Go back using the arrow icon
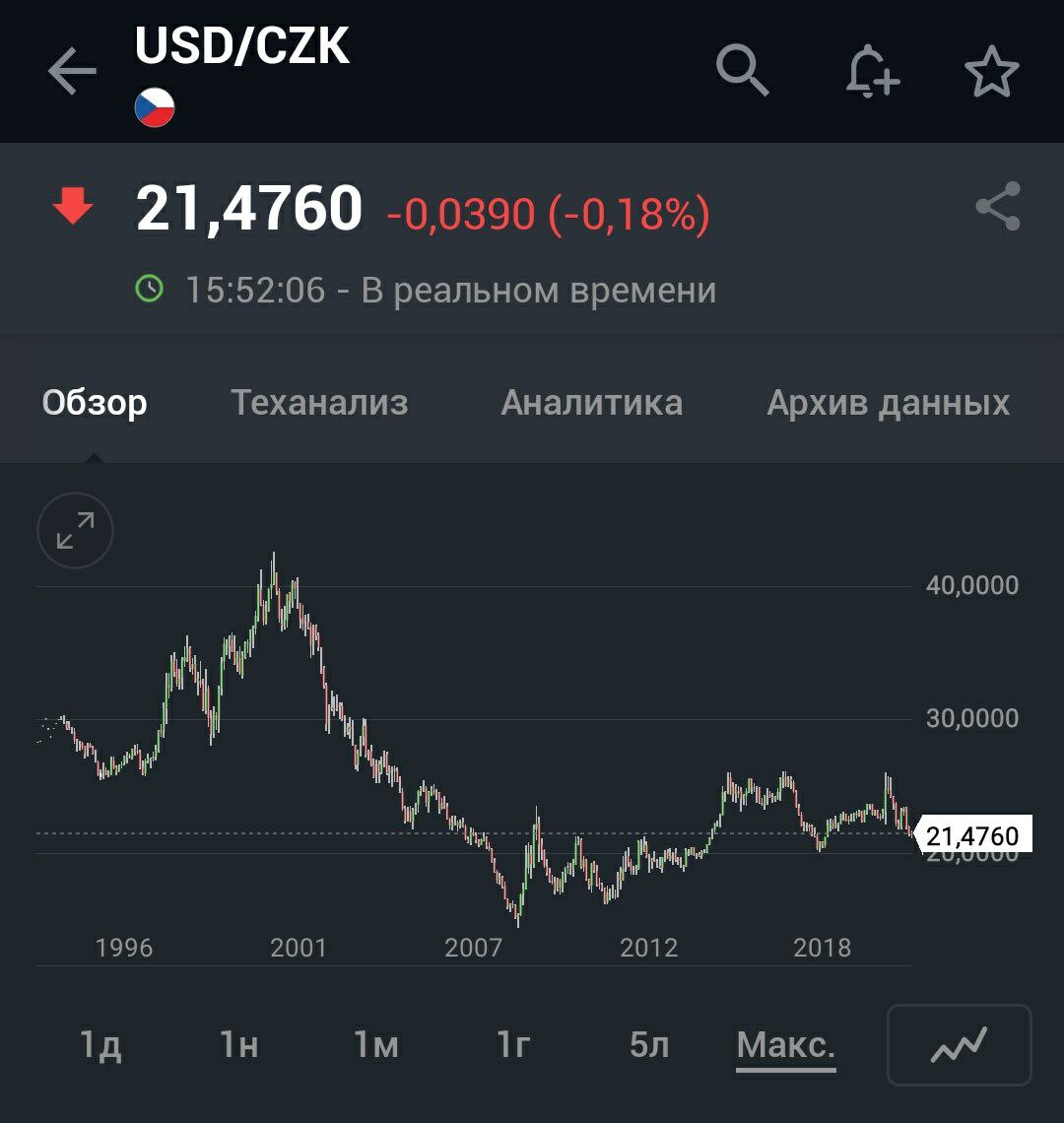This screenshot has height=1123, width=1064. [x=72, y=72]
